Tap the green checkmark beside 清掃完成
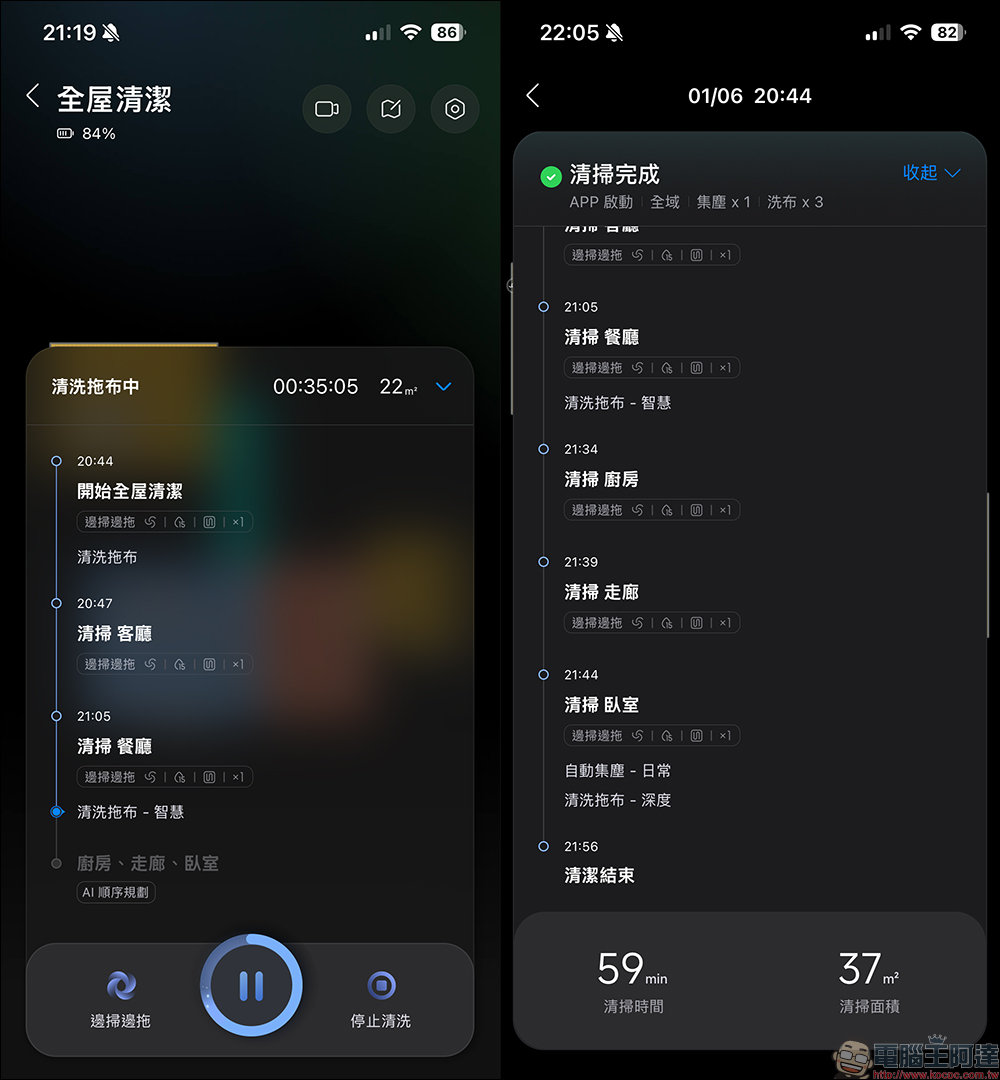The image size is (1000, 1080). pyautogui.click(x=551, y=175)
